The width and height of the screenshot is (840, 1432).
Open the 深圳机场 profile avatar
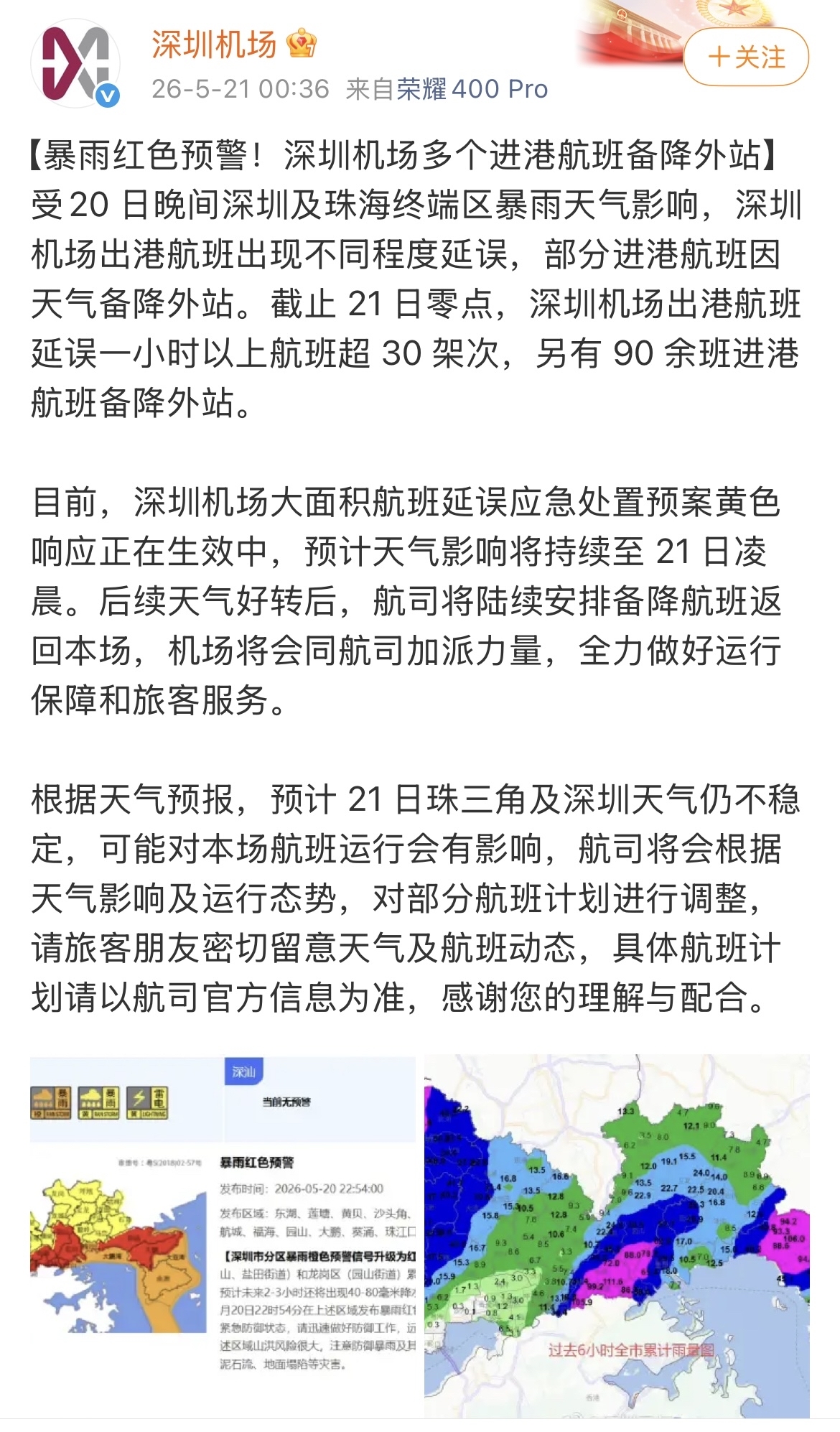[x=75, y=64]
